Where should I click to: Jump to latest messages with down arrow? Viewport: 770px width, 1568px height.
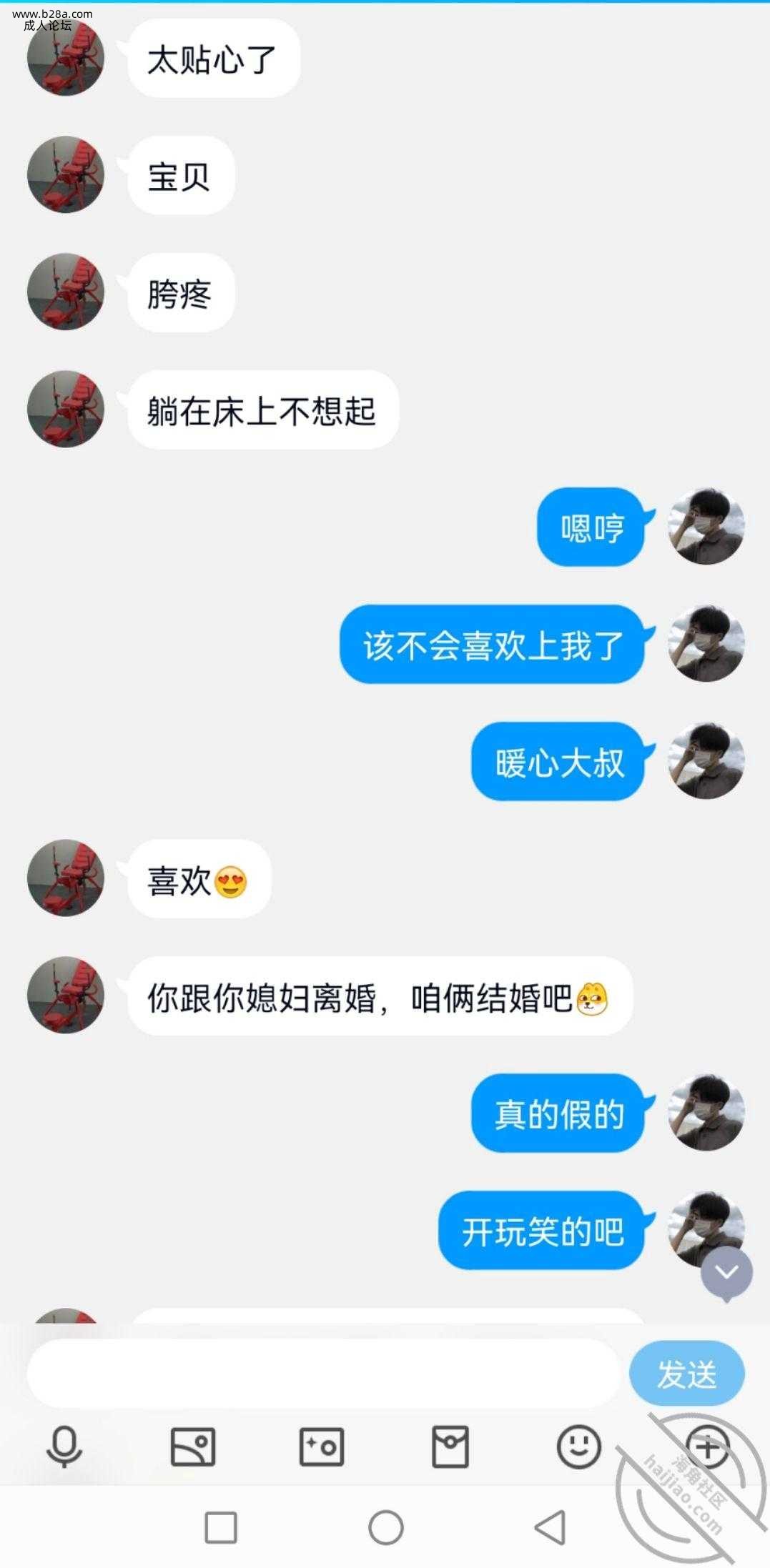(726, 1273)
